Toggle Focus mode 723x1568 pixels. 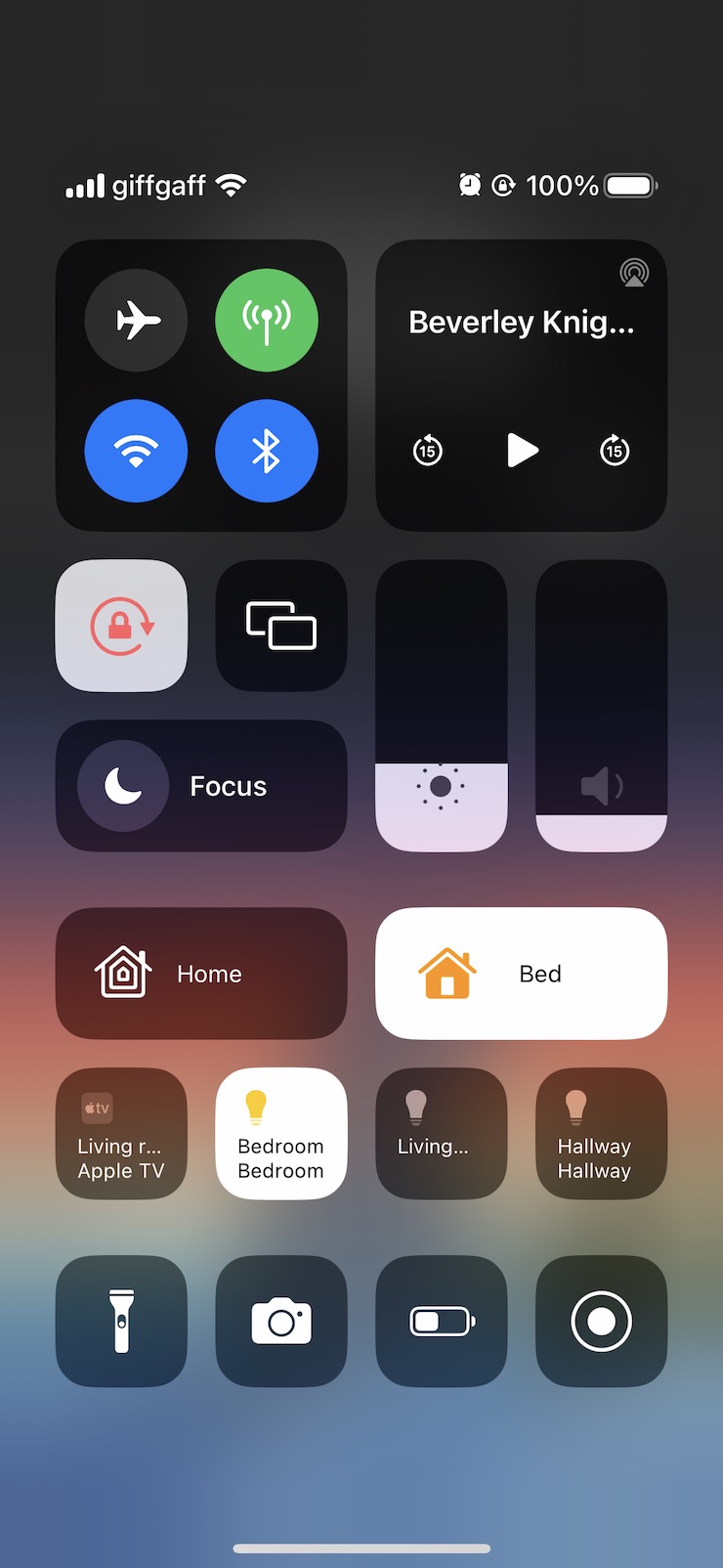click(x=201, y=786)
